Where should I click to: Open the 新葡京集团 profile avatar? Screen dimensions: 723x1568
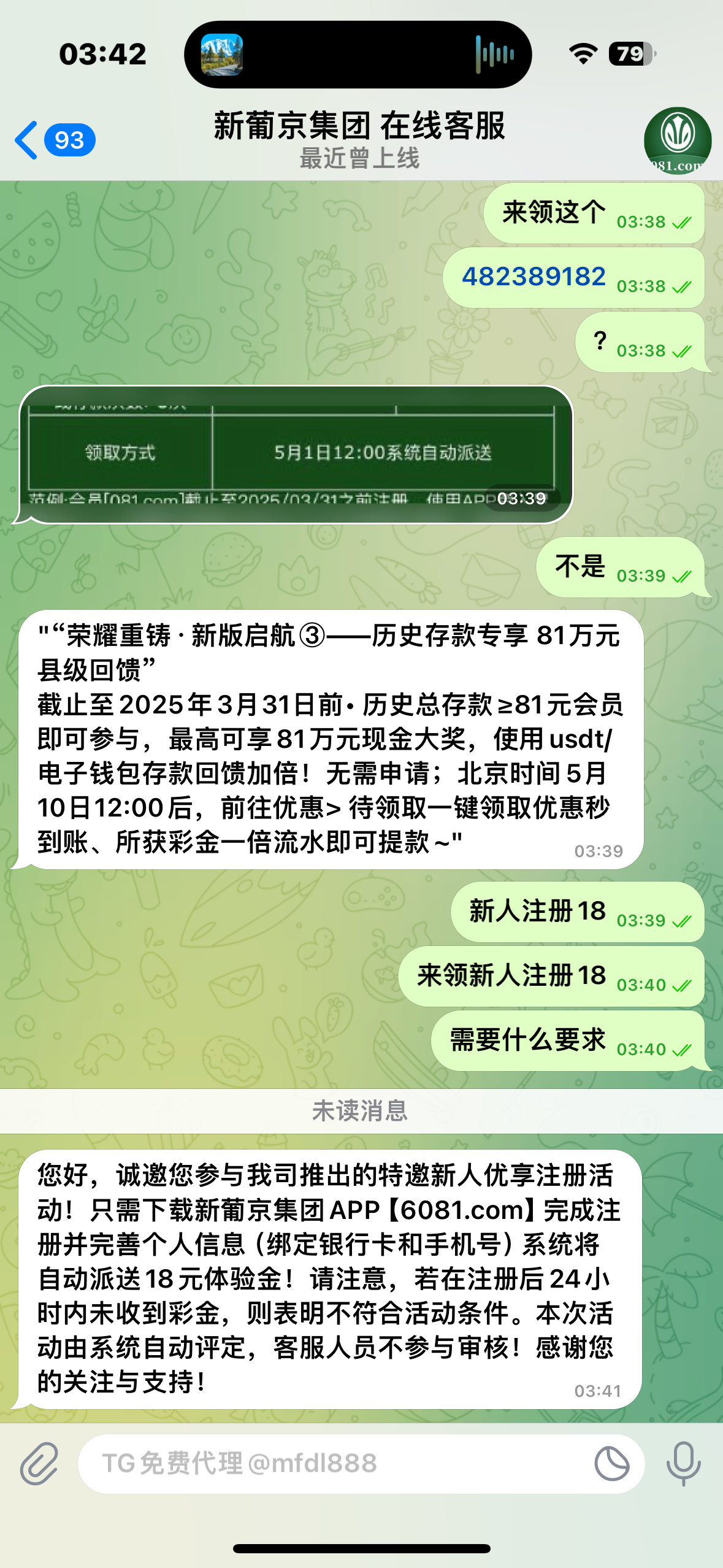677,140
